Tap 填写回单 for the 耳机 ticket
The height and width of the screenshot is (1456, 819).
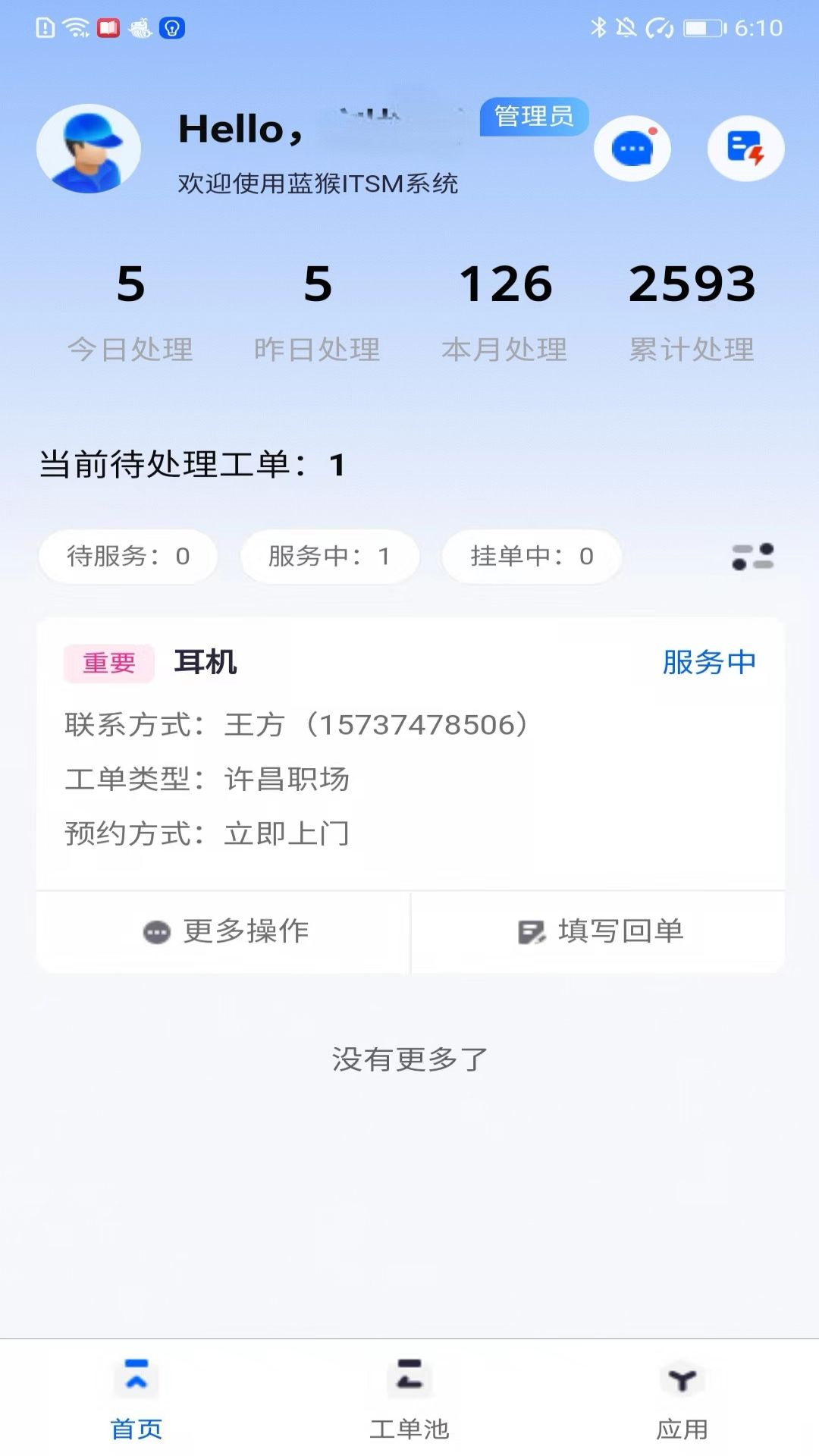[599, 931]
